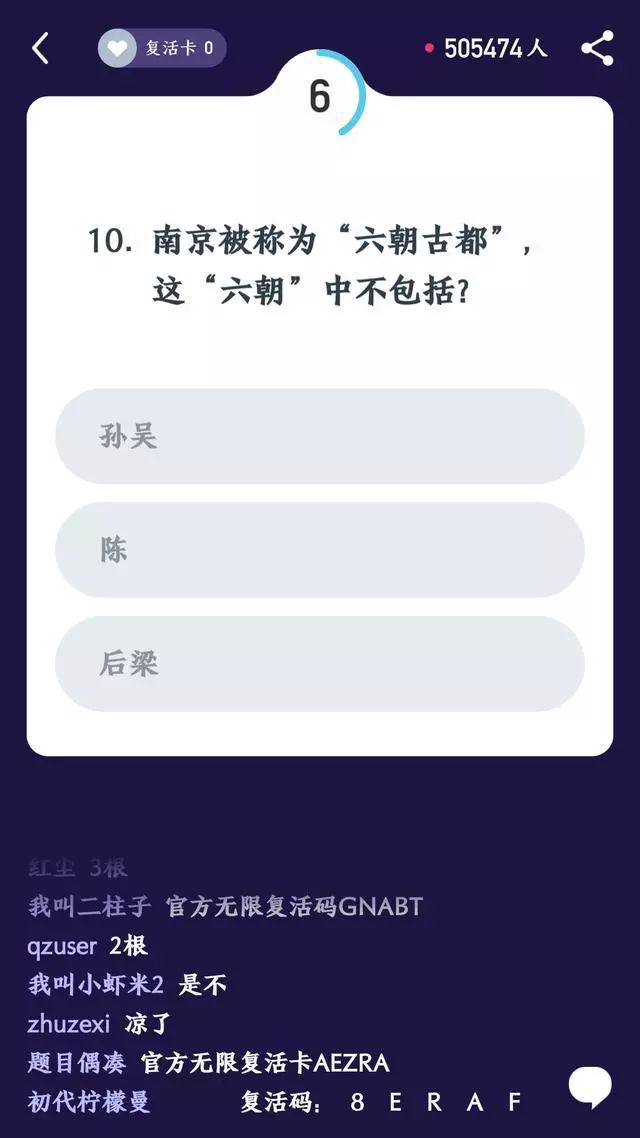
Task: Open the chat comment bubble
Action: [590, 1086]
